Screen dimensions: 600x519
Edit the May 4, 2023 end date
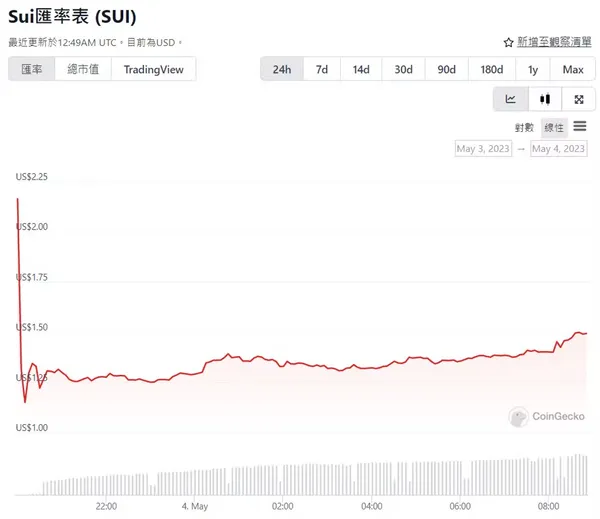(558, 148)
